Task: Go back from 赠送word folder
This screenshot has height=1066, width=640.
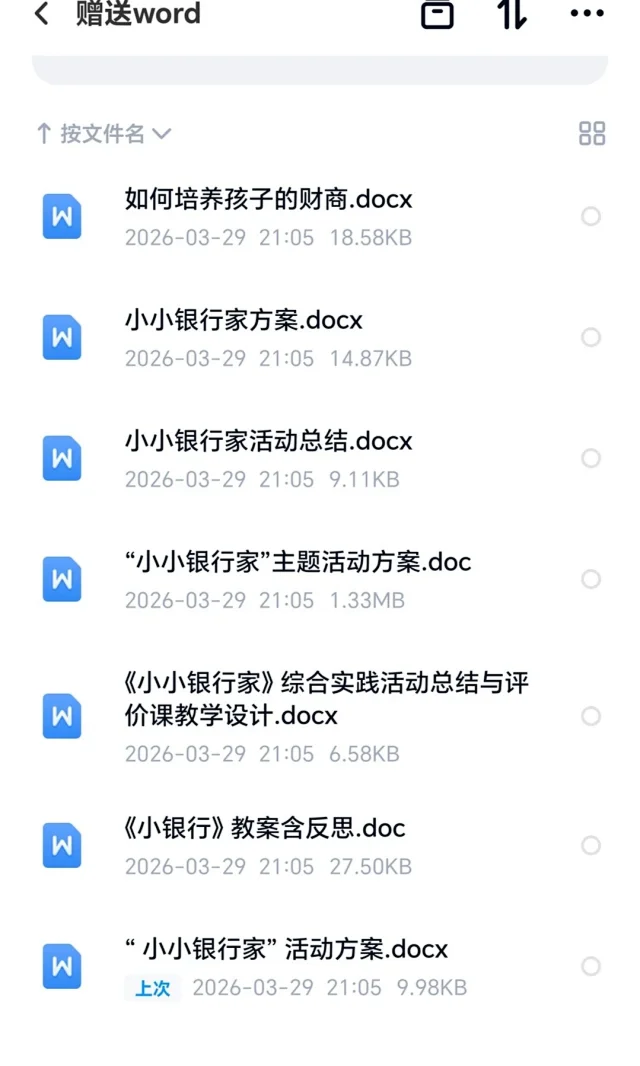Action: tap(42, 14)
